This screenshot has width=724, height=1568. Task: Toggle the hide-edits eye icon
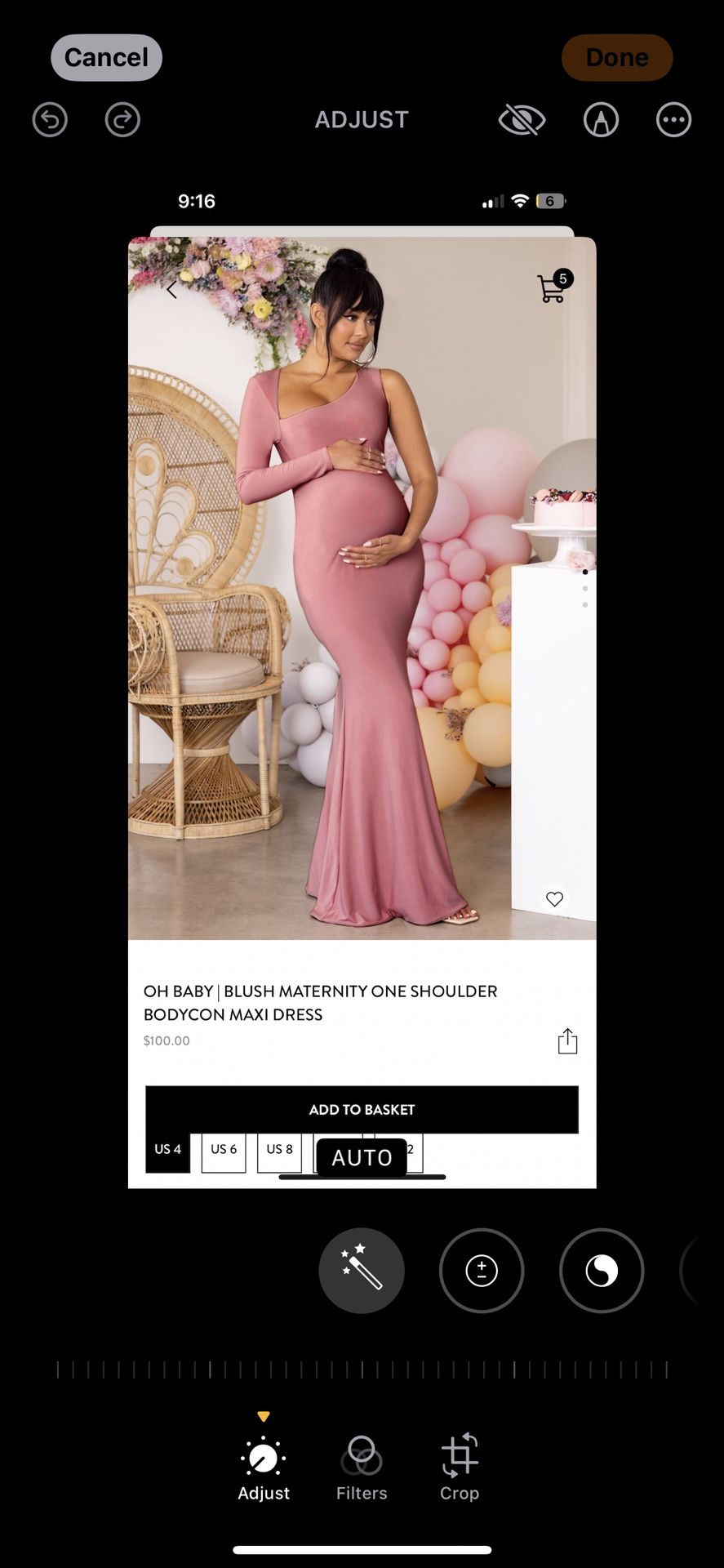(x=522, y=120)
